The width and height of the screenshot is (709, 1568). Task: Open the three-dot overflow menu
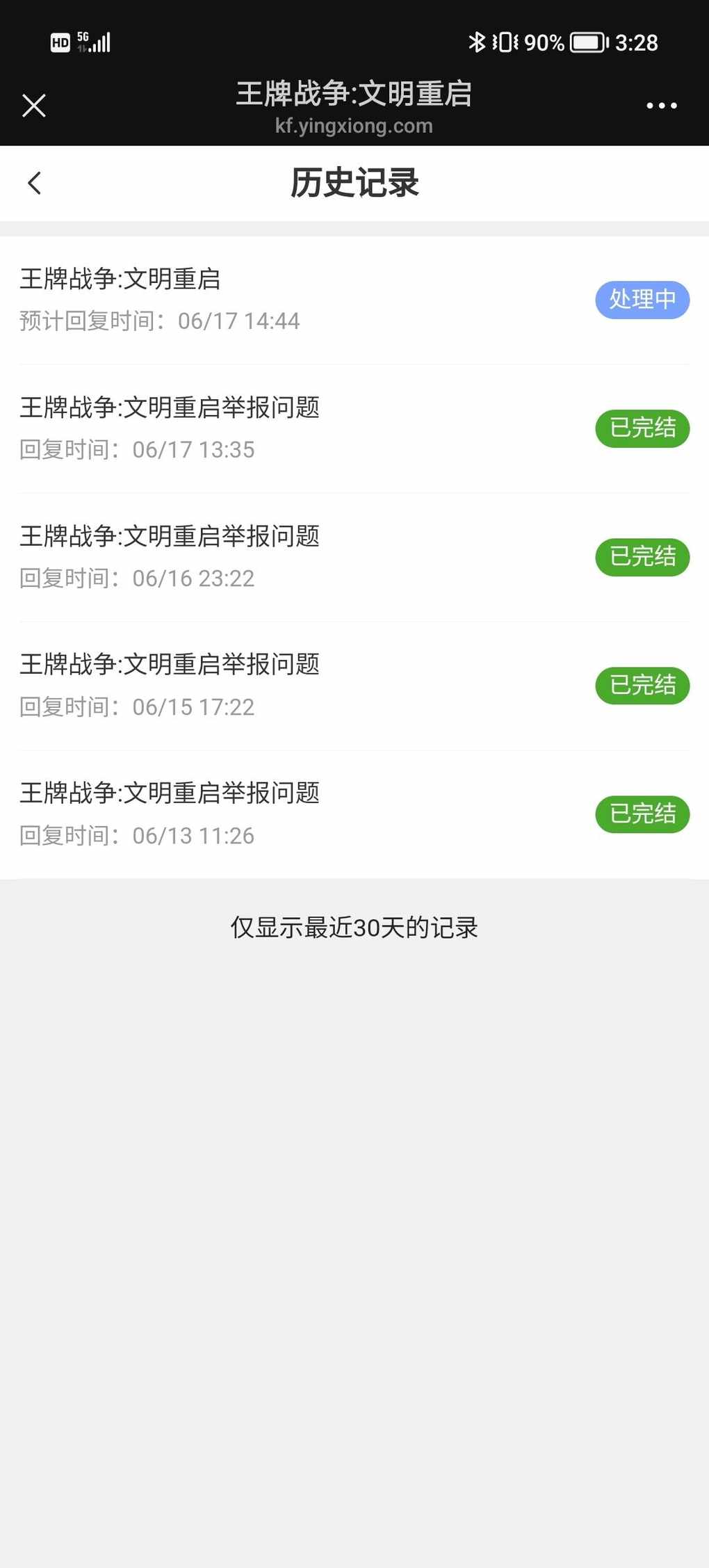coord(661,106)
